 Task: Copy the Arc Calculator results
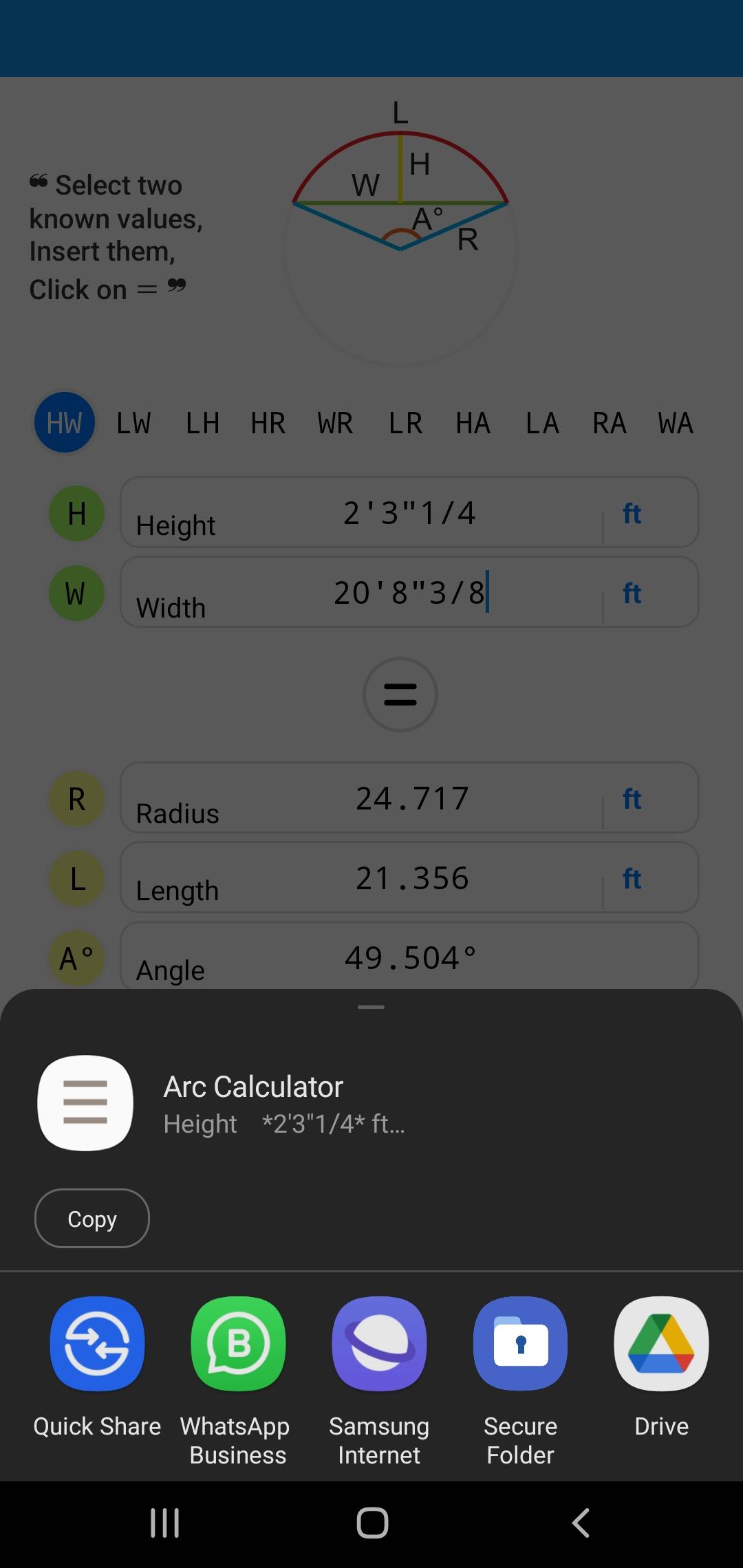point(91,1219)
